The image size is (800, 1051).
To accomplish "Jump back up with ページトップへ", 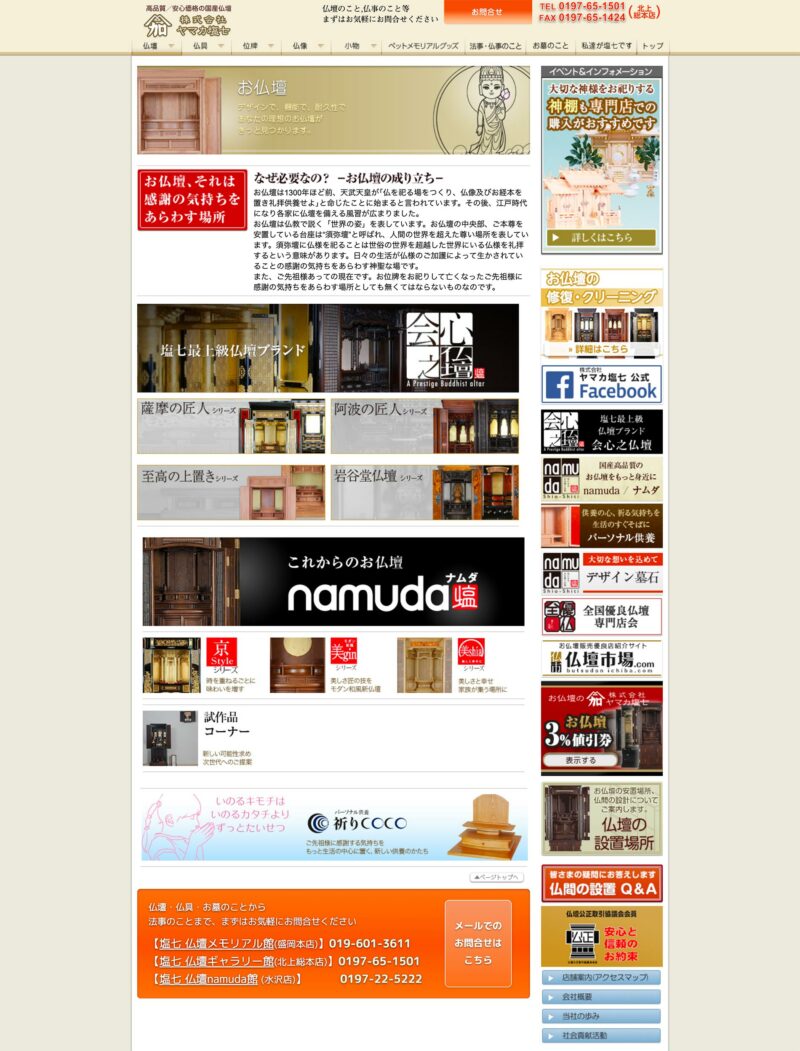I will (496, 877).
